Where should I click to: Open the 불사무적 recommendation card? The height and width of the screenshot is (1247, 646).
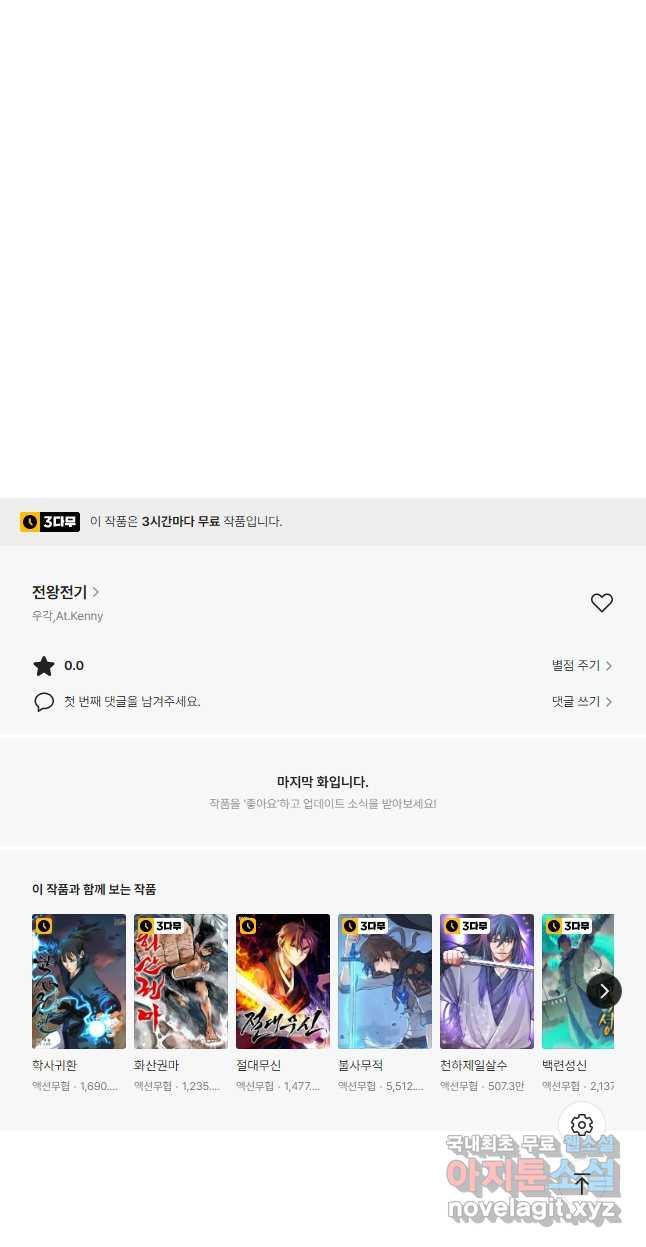tap(385, 1003)
